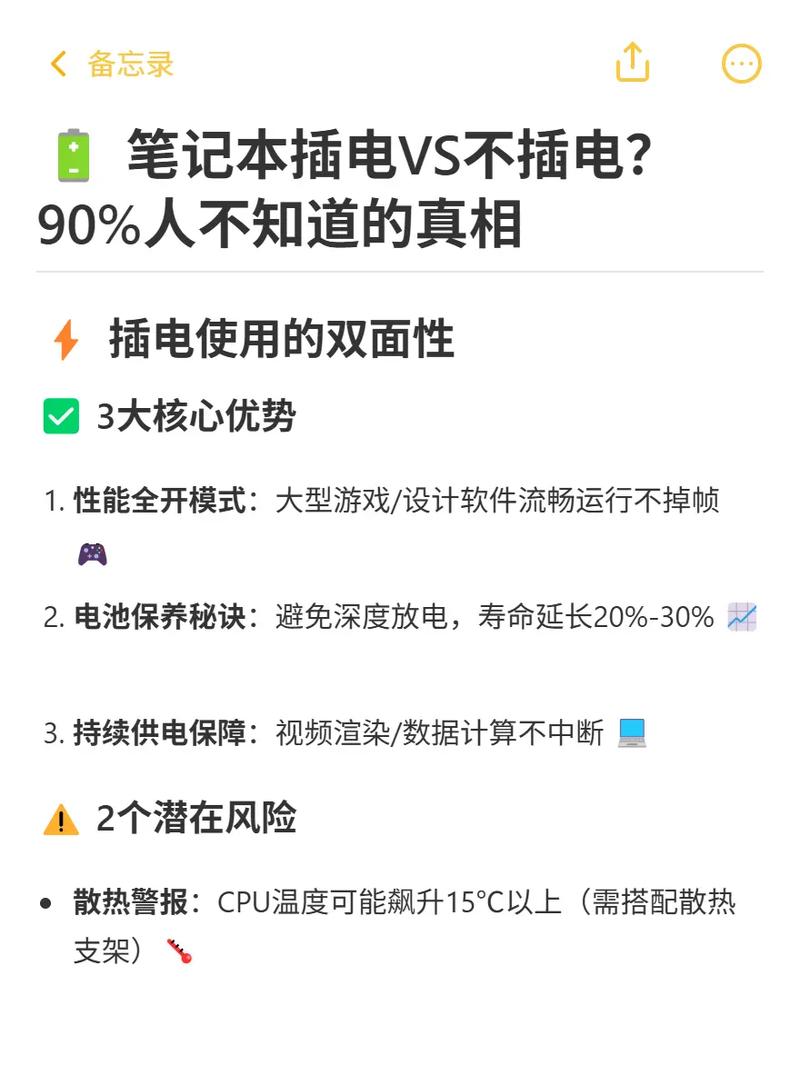Viewport: 800px width, 1065px height.
Task: Tap the warning triangle icon before 2个潜在风险
Action: (x=63, y=818)
